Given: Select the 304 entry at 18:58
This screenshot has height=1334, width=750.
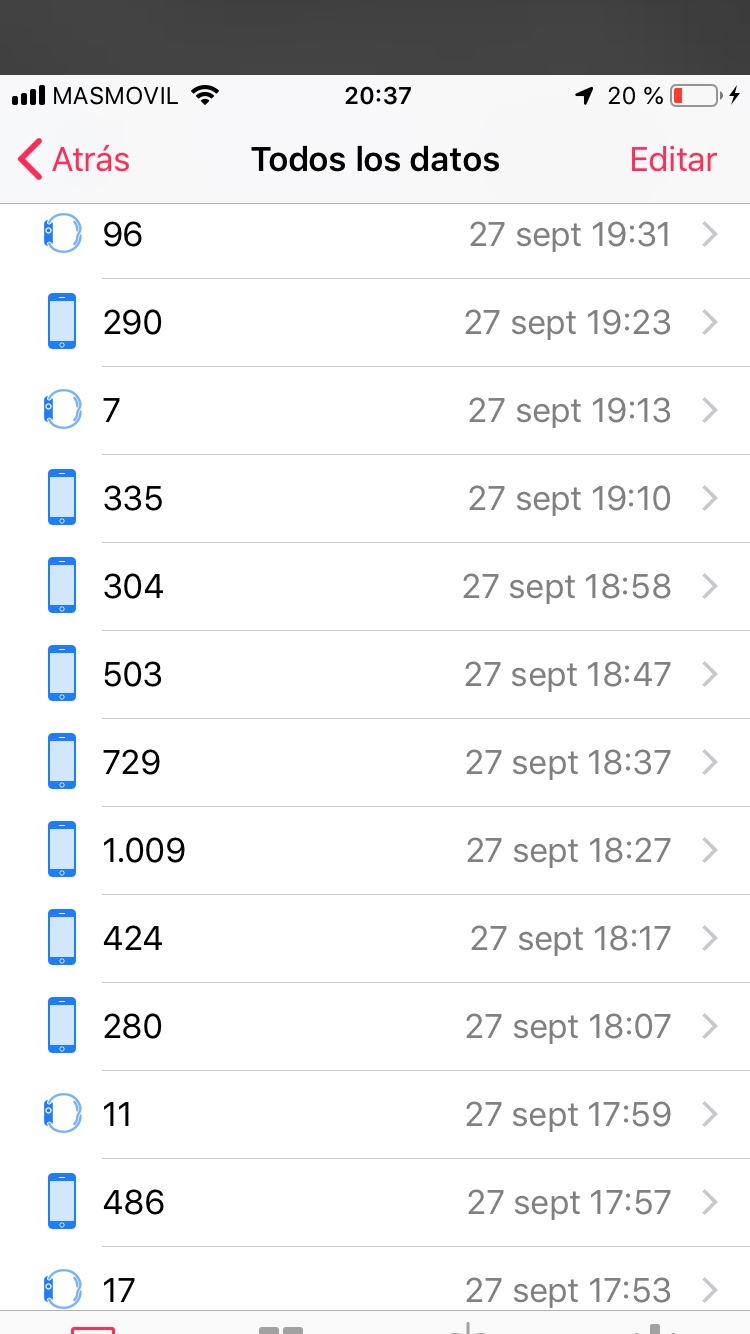Looking at the screenshot, I should tap(375, 586).
